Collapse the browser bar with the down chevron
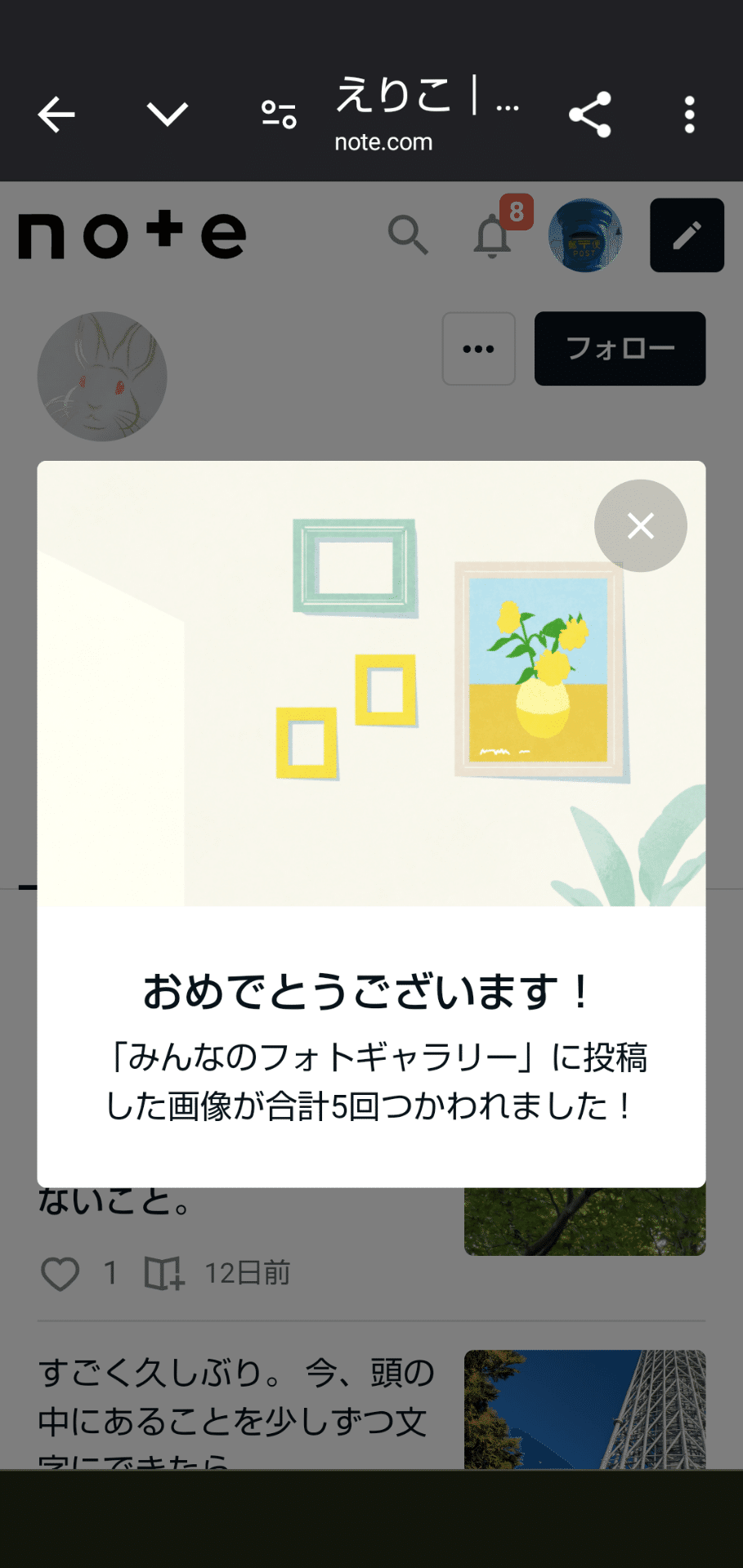The height and width of the screenshot is (1568, 743). [166, 114]
